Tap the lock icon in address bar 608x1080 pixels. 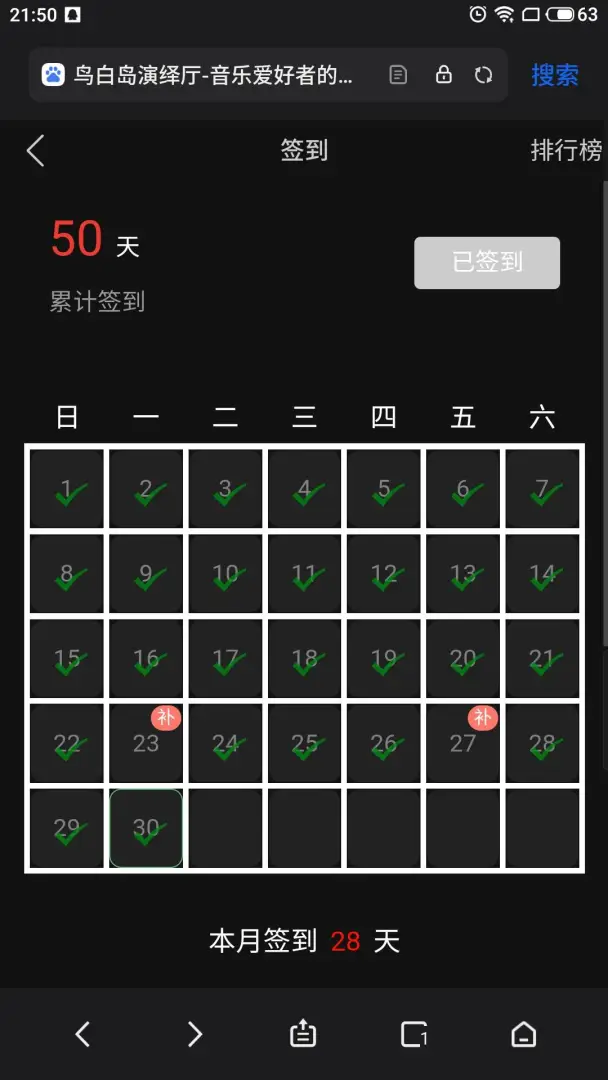443,74
